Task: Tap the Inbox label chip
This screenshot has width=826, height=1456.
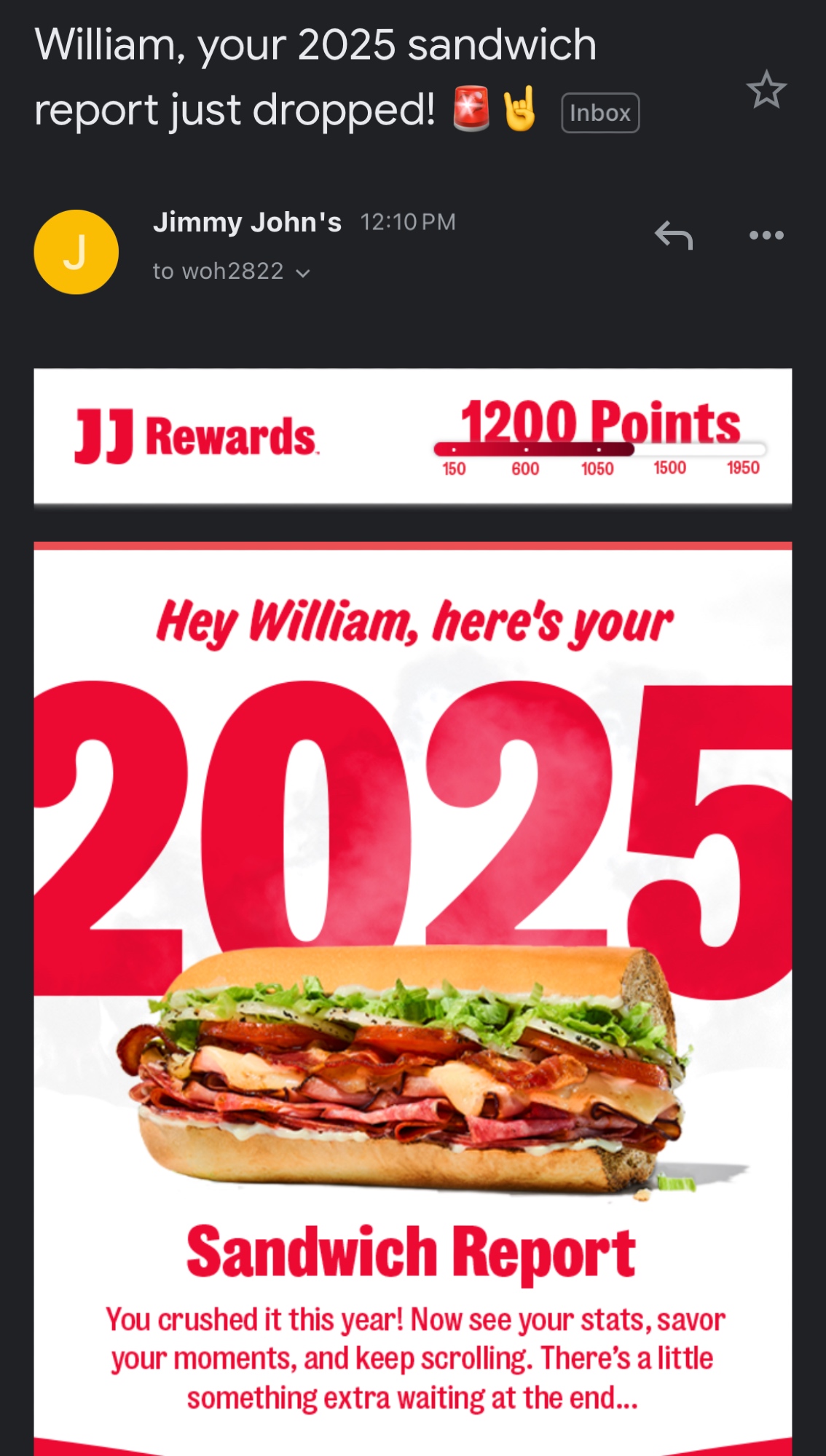Action: [599, 113]
